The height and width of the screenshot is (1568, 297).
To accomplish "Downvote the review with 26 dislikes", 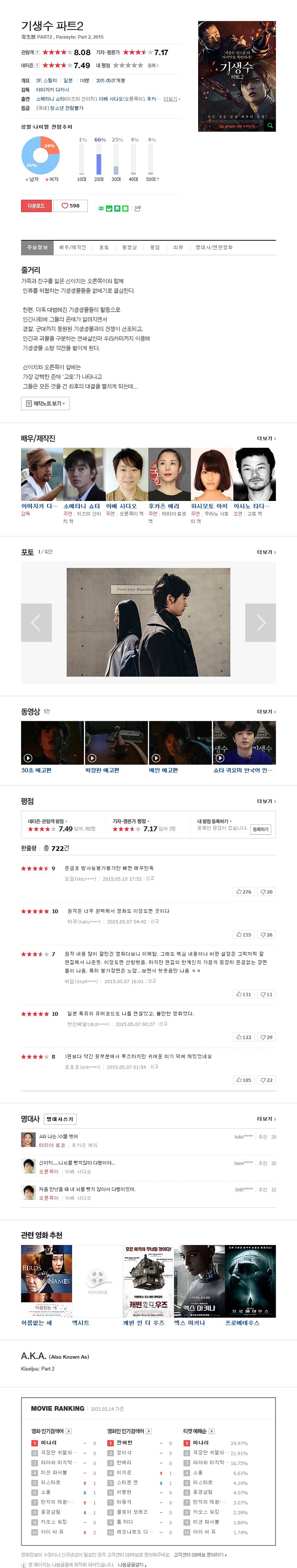I will click(266, 934).
